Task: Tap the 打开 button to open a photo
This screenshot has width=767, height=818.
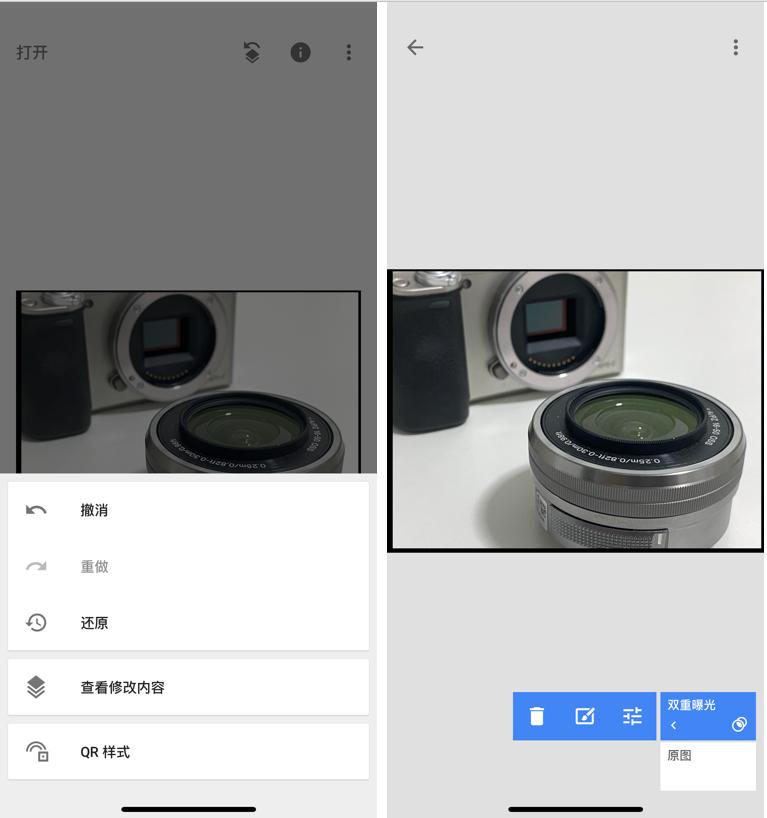Action: pyautogui.click(x=32, y=52)
